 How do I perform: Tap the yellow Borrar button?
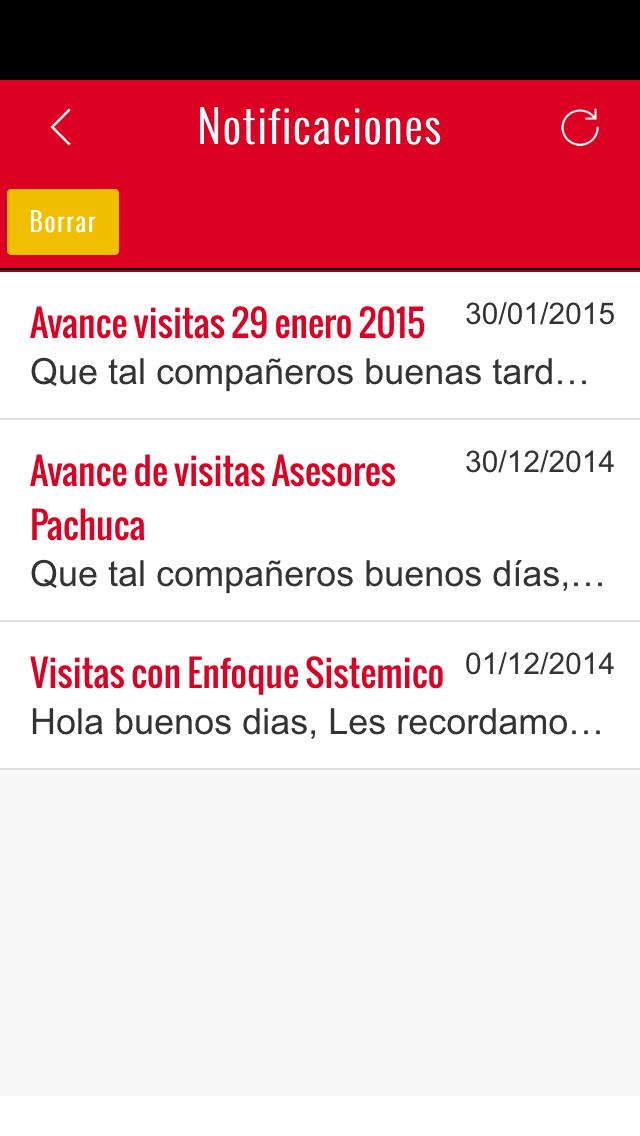(63, 222)
